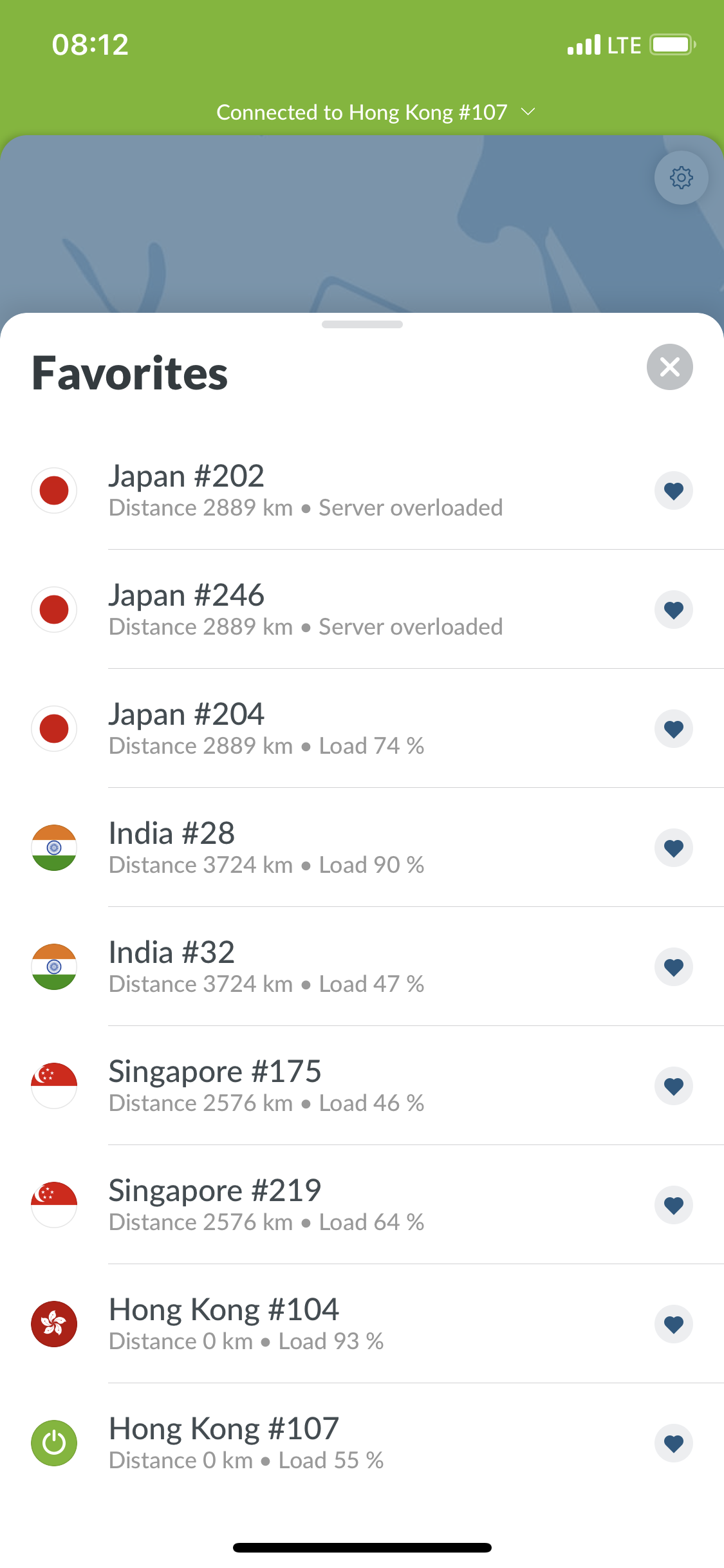
Task: Unfavorite Japan #246 with the heart icon
Action: click(x=673, y=610)
